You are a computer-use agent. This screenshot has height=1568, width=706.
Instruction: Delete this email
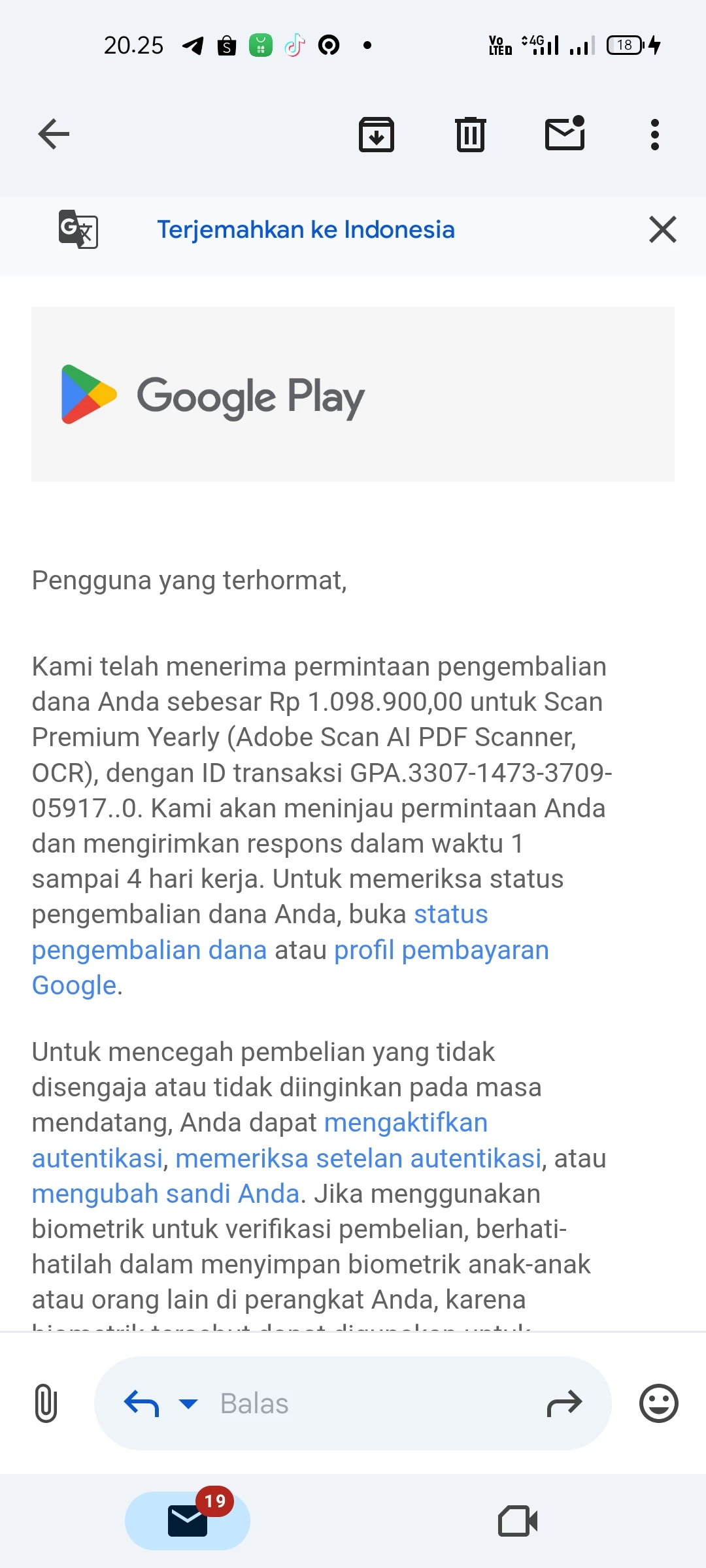click(x=471, y=135)
